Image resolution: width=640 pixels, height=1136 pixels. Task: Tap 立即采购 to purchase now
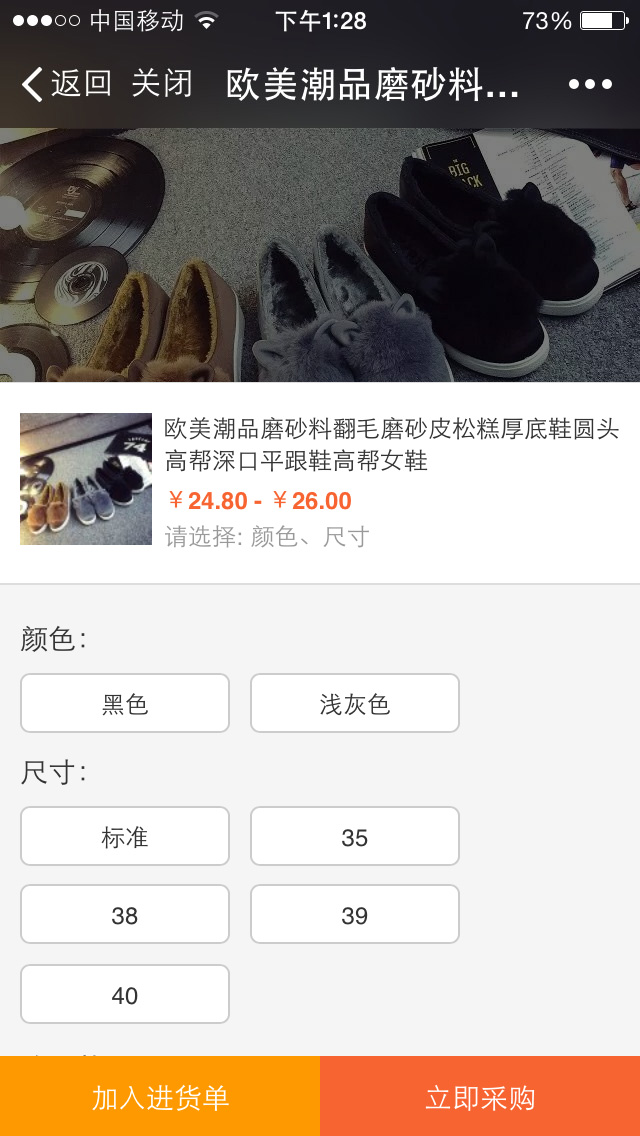tap(480, 1096)
